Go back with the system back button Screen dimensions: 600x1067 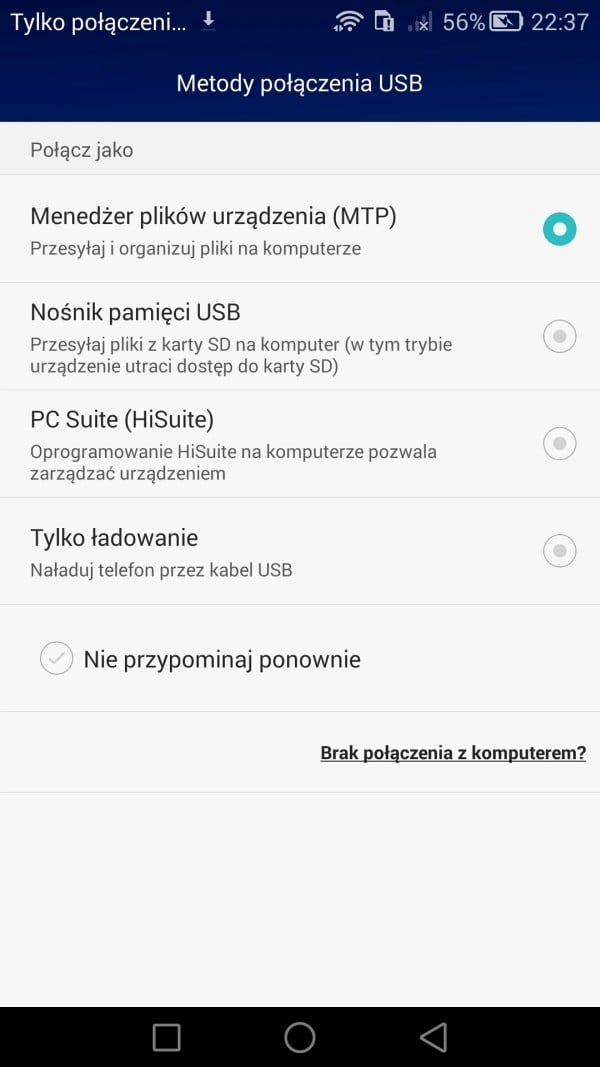433,1037
